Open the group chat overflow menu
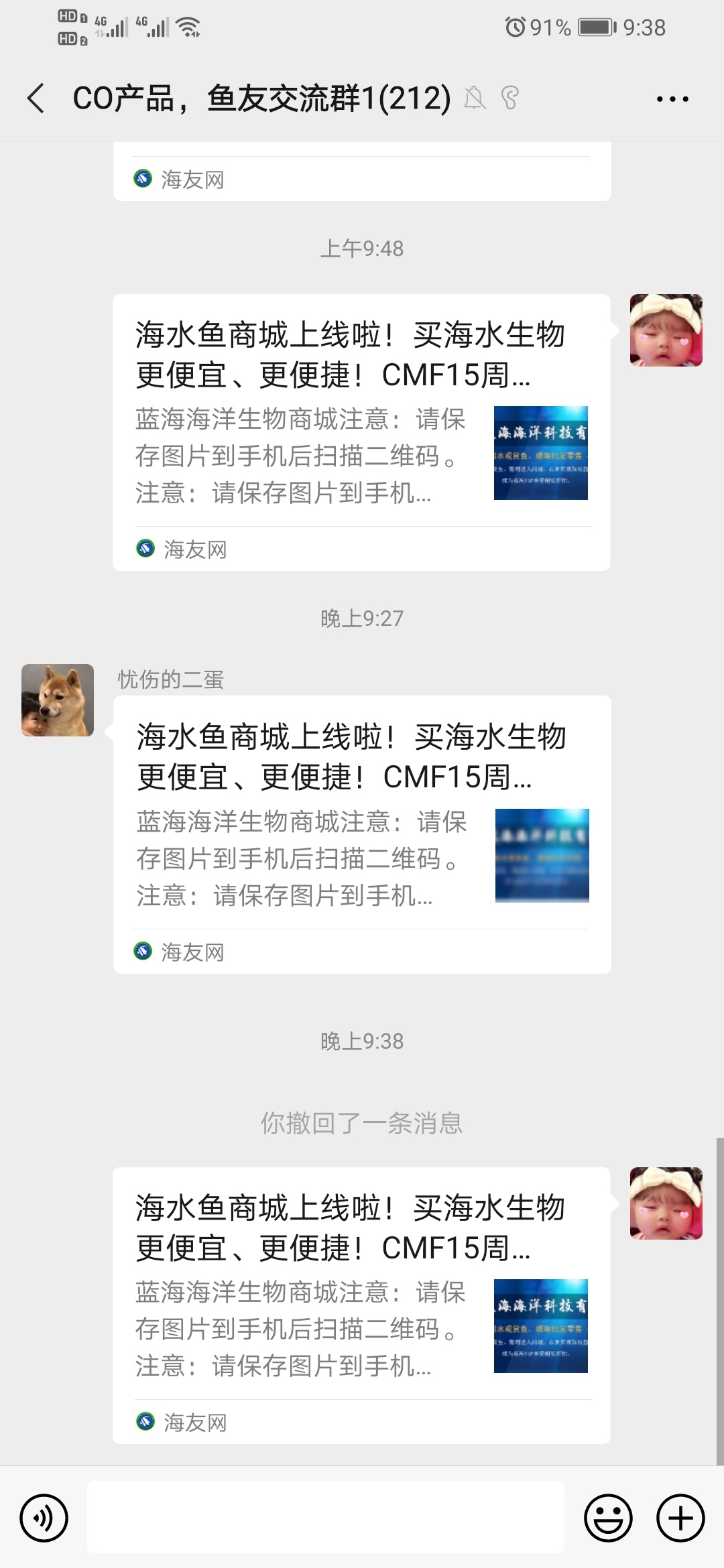The width and height of the screenshot is (724, 1568). click(672, 99)
